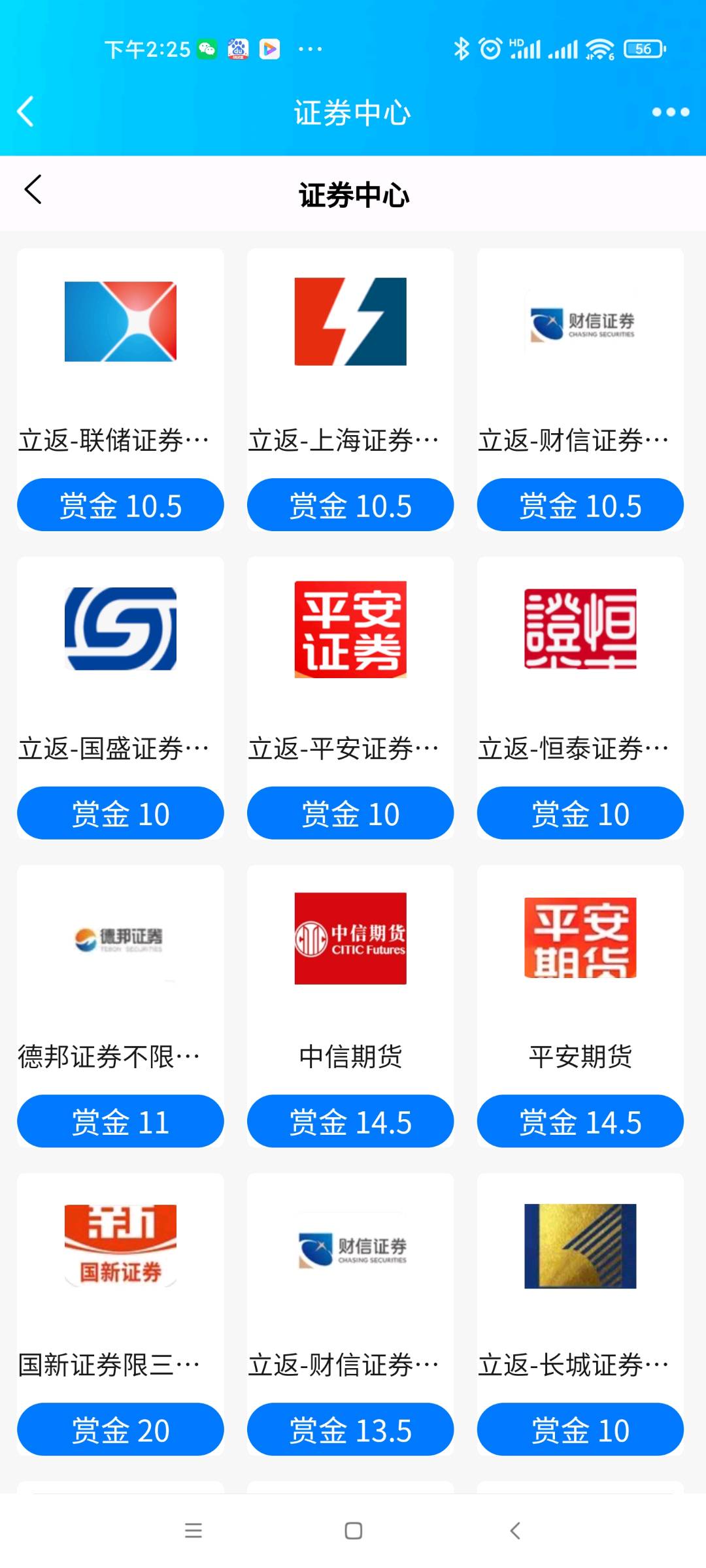This screenshot has height=1568, width=706.
Task: Go back using the blue header arrow
Action: click(26, 112)
